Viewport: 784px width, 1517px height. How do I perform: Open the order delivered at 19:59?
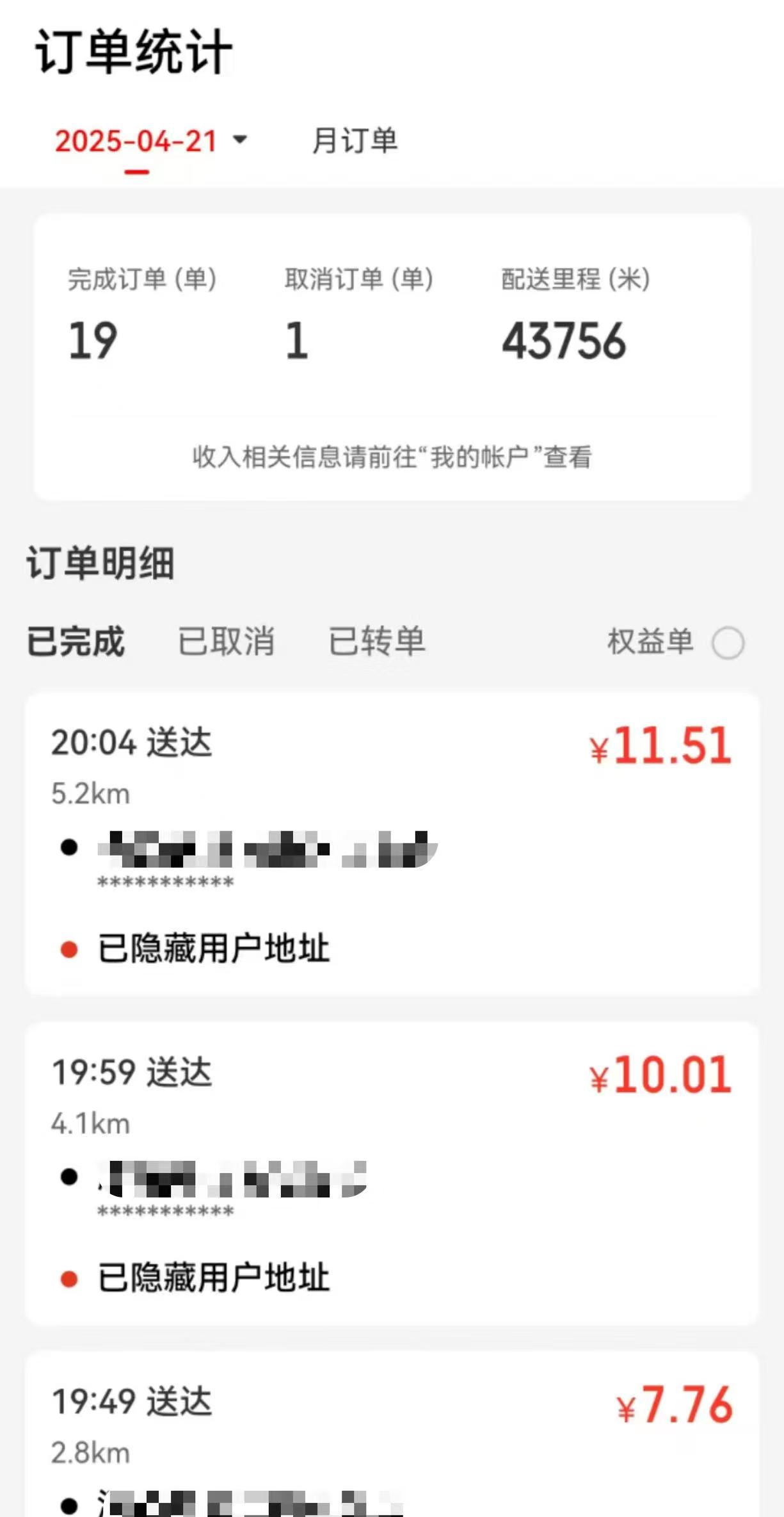[x=392, y=1173]
